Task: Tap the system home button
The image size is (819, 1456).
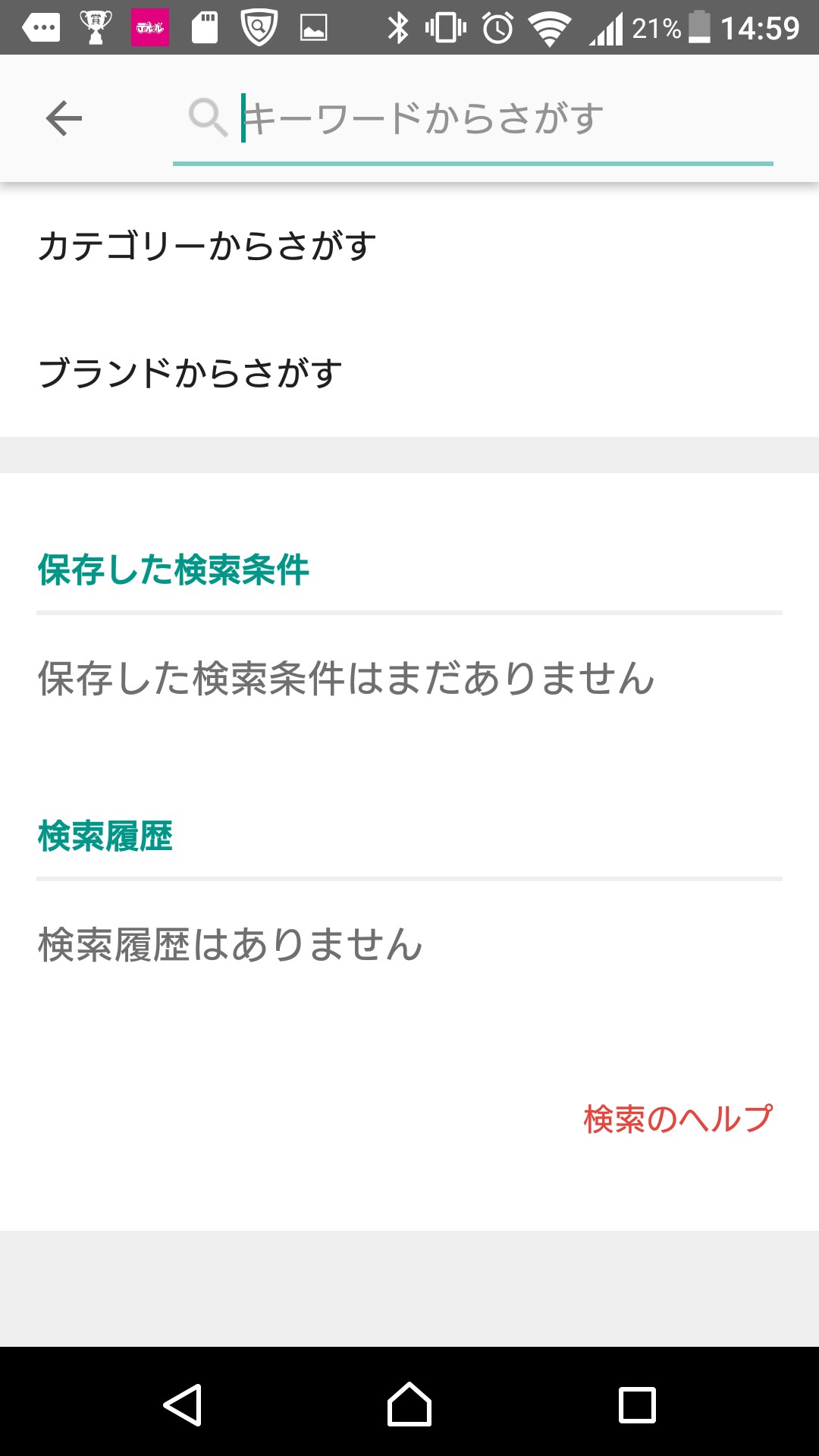Action: [409, 1404]
